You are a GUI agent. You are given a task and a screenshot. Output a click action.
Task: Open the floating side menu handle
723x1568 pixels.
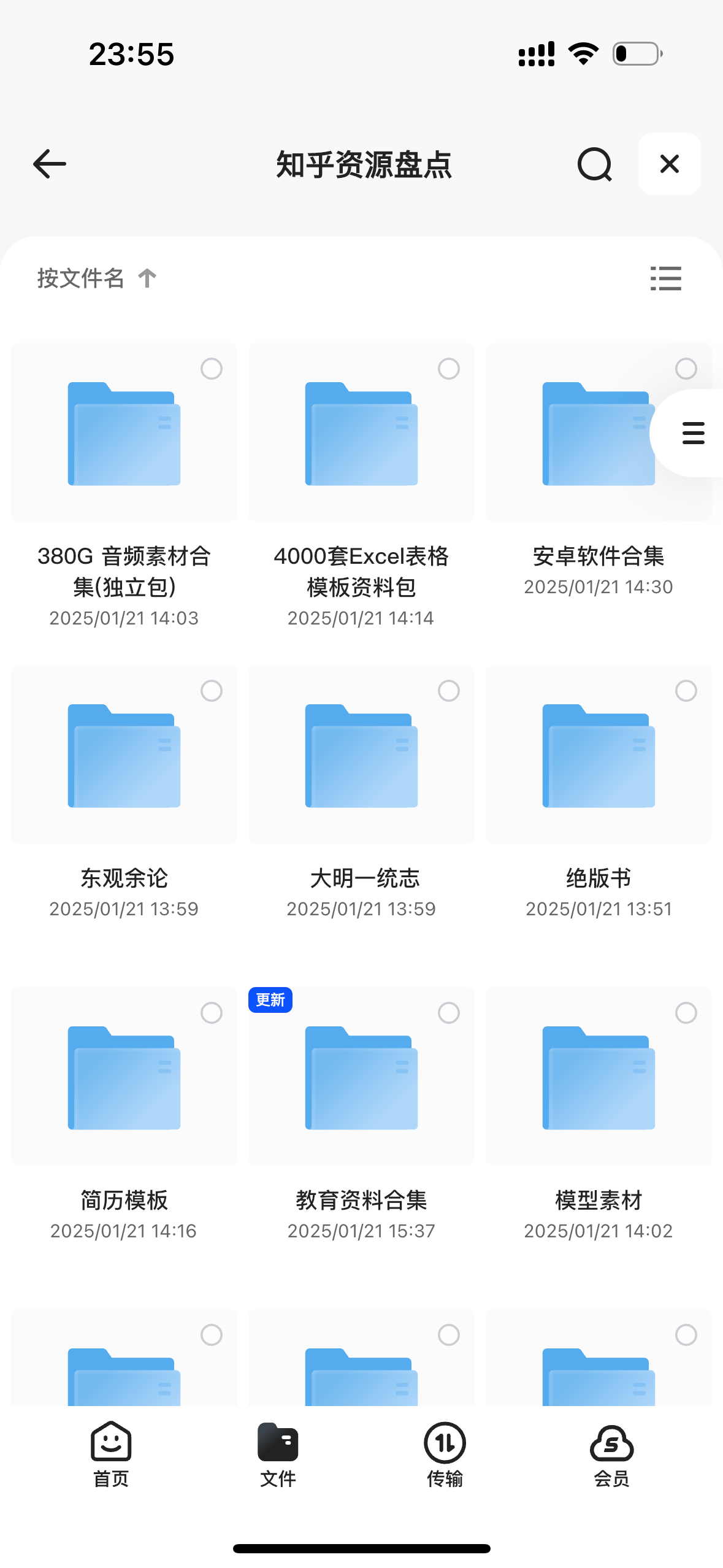coord(692,433)
